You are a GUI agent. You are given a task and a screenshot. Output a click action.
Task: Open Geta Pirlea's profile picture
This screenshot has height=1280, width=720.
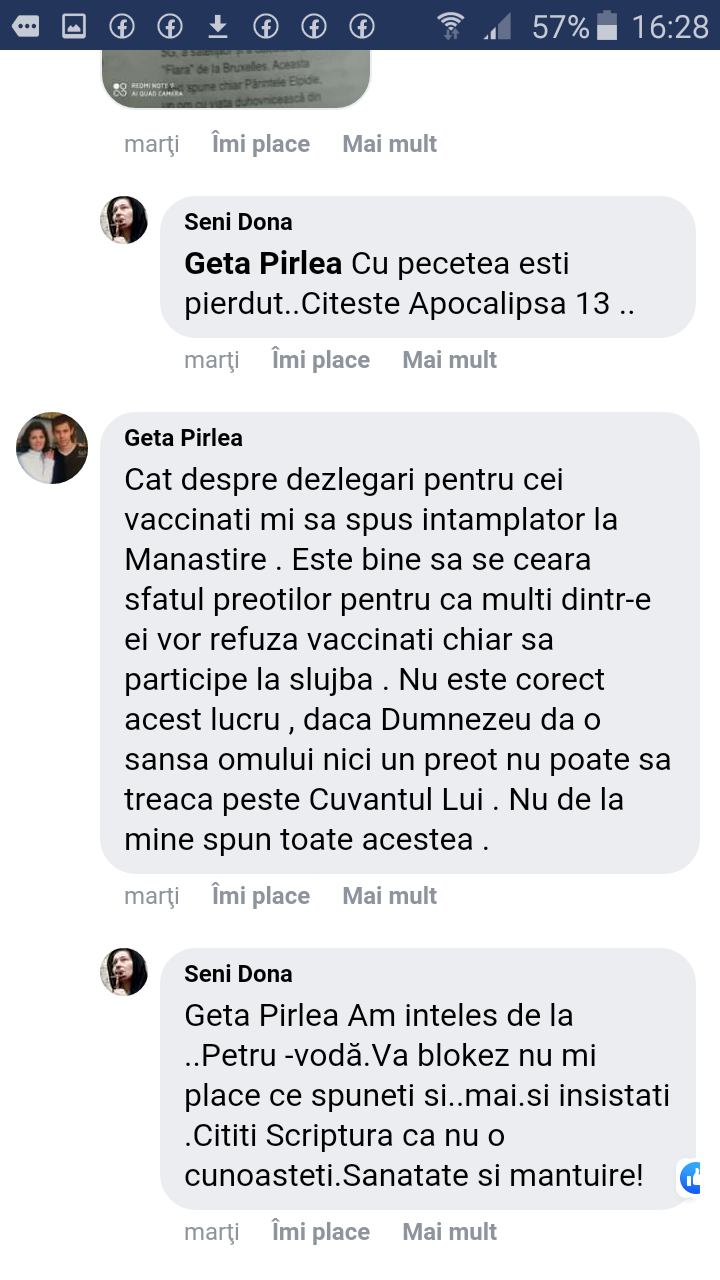pos(52,448)
